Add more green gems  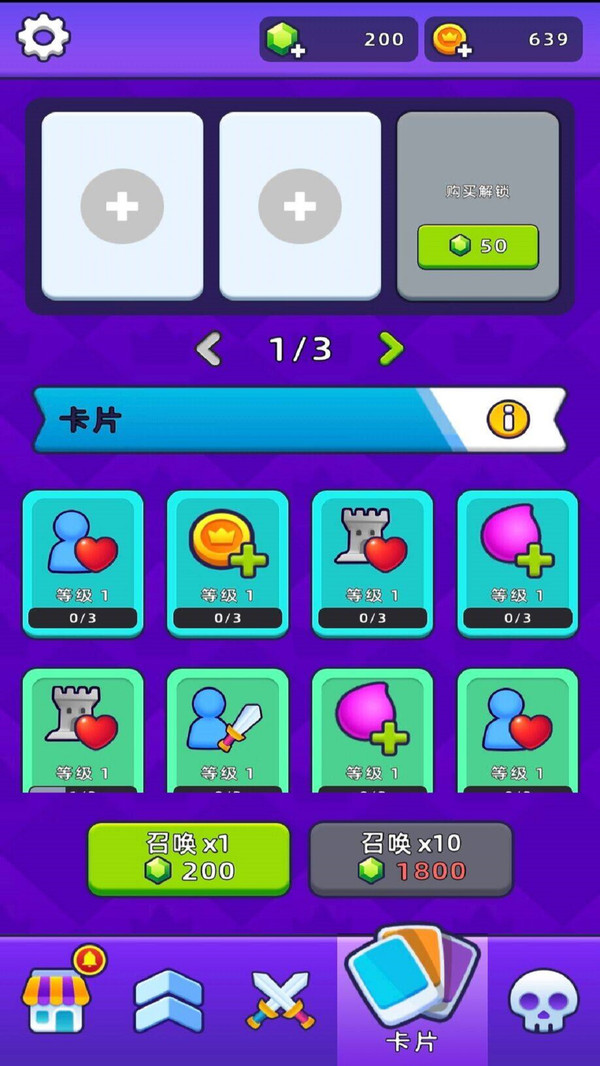(285, 40)
